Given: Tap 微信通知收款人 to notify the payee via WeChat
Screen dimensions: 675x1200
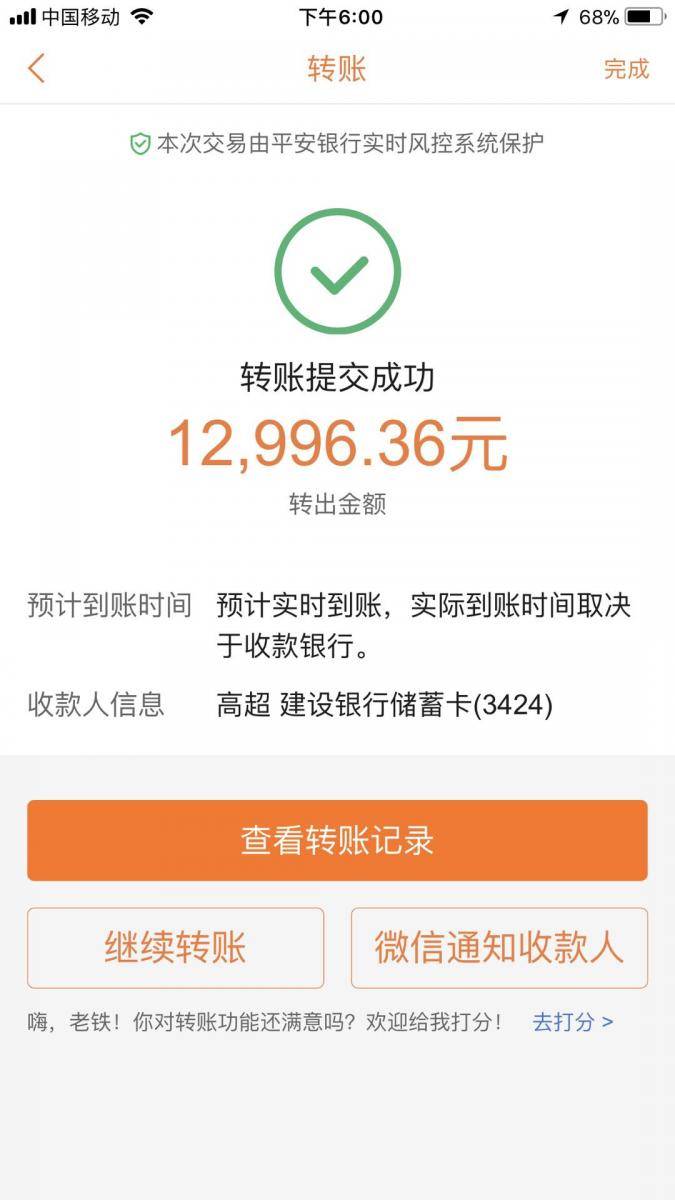Looking at the screenshot, I should [499, 947].
